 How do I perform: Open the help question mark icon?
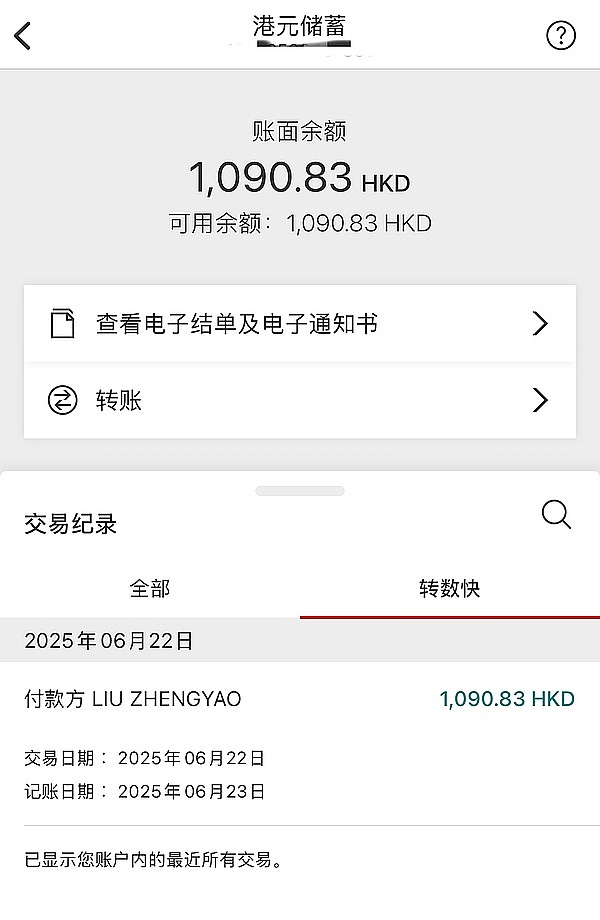[561, 36]
